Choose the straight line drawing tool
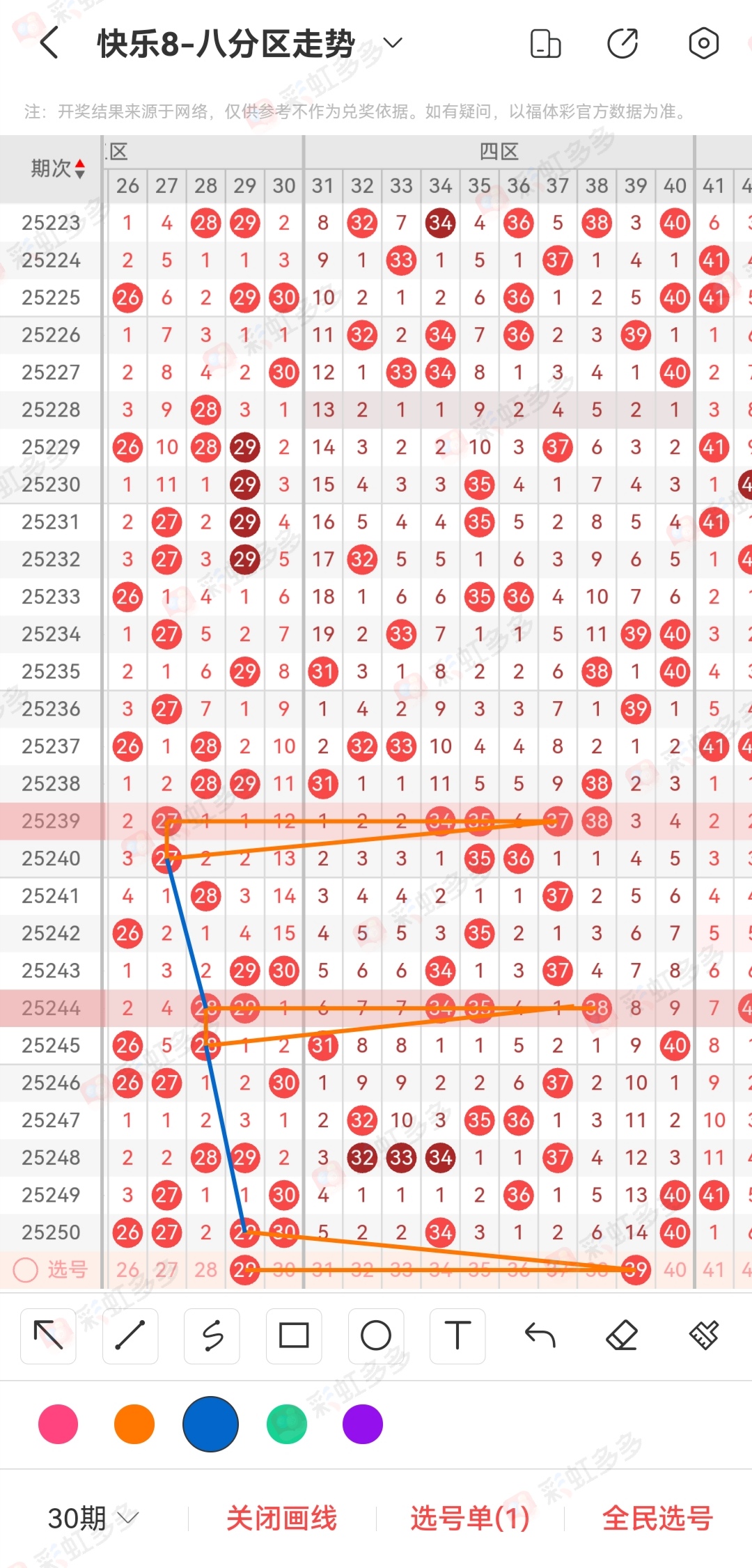This screenshot has width=752, height=1568. pyautogui.click(x=130, y=1335)
